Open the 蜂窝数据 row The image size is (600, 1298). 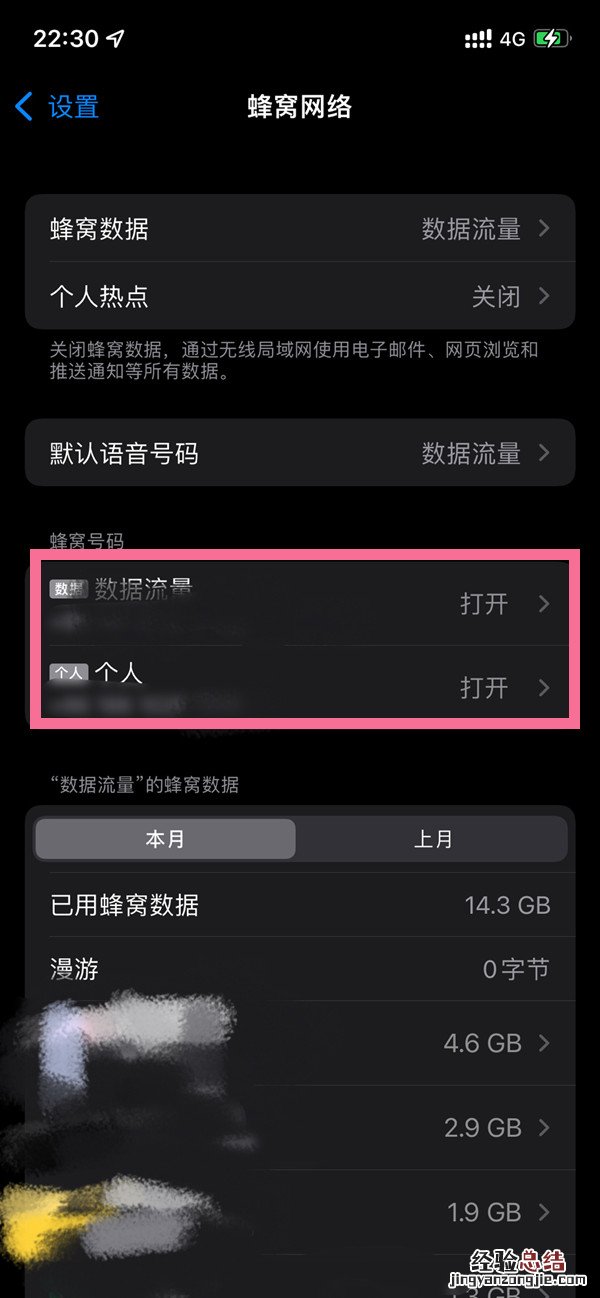click(300, 229)
